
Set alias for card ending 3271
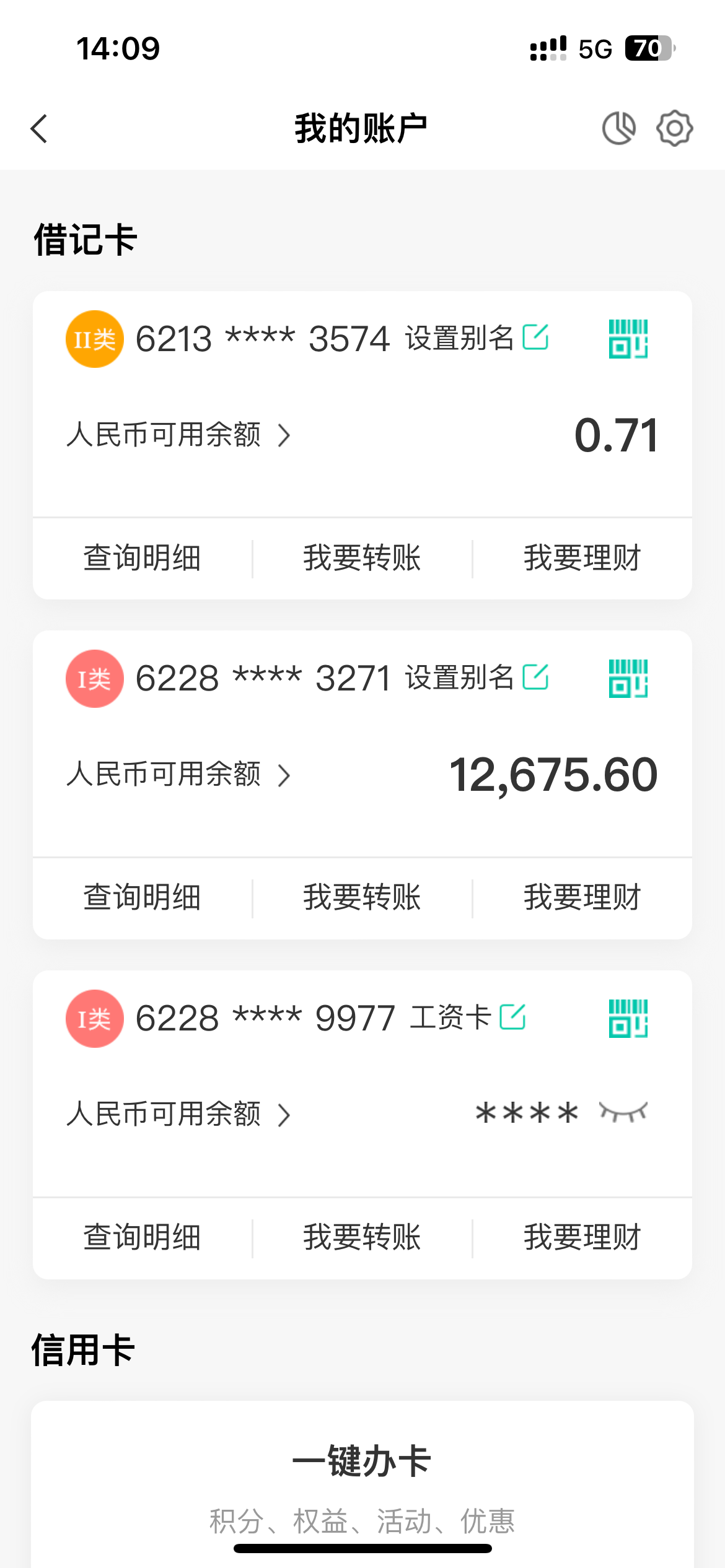[x=535, y=677]
